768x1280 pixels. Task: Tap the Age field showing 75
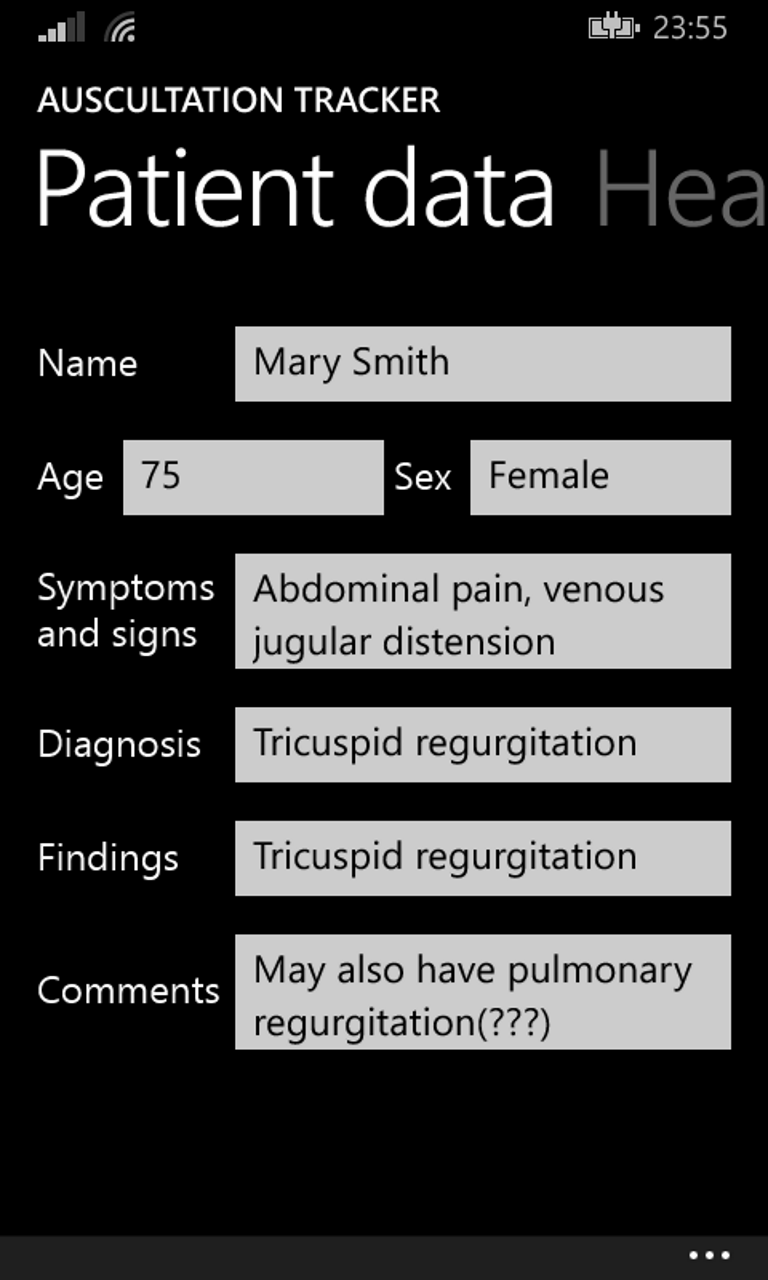tap(252, 477)
